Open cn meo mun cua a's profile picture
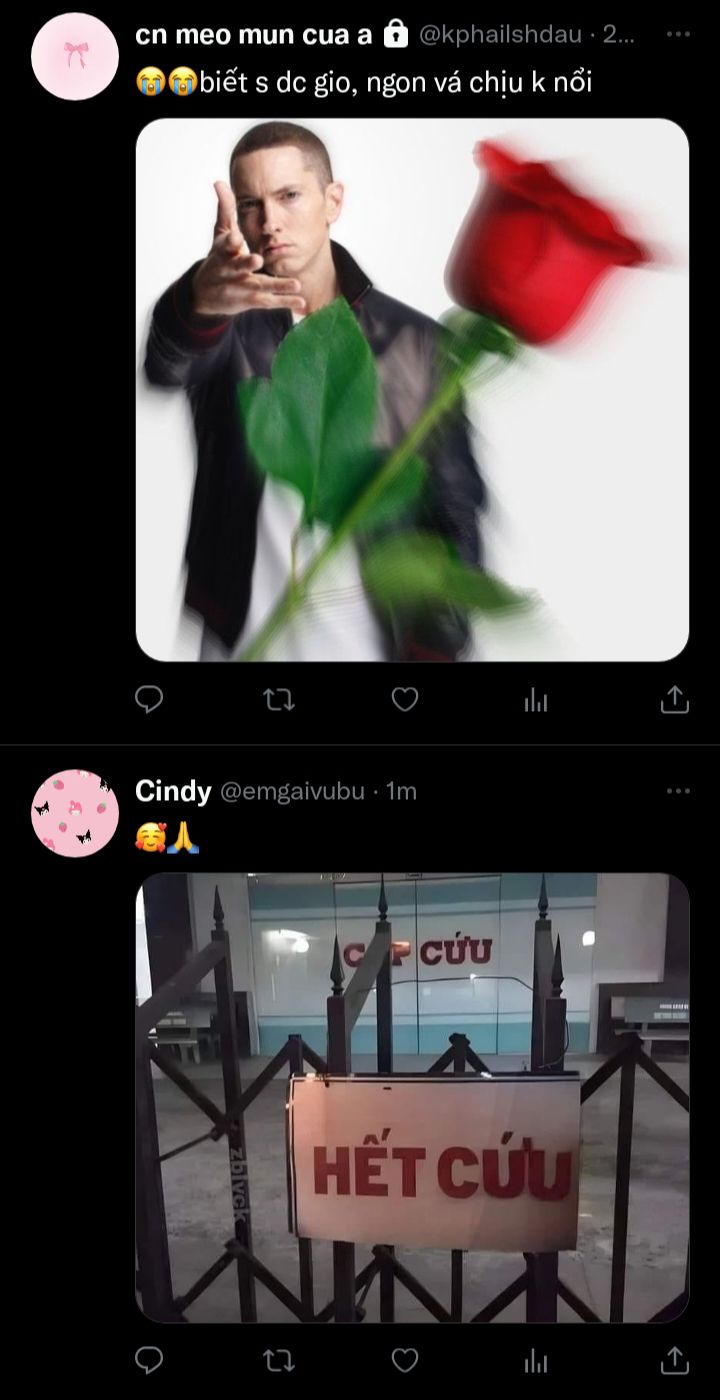 coord(76,56)
